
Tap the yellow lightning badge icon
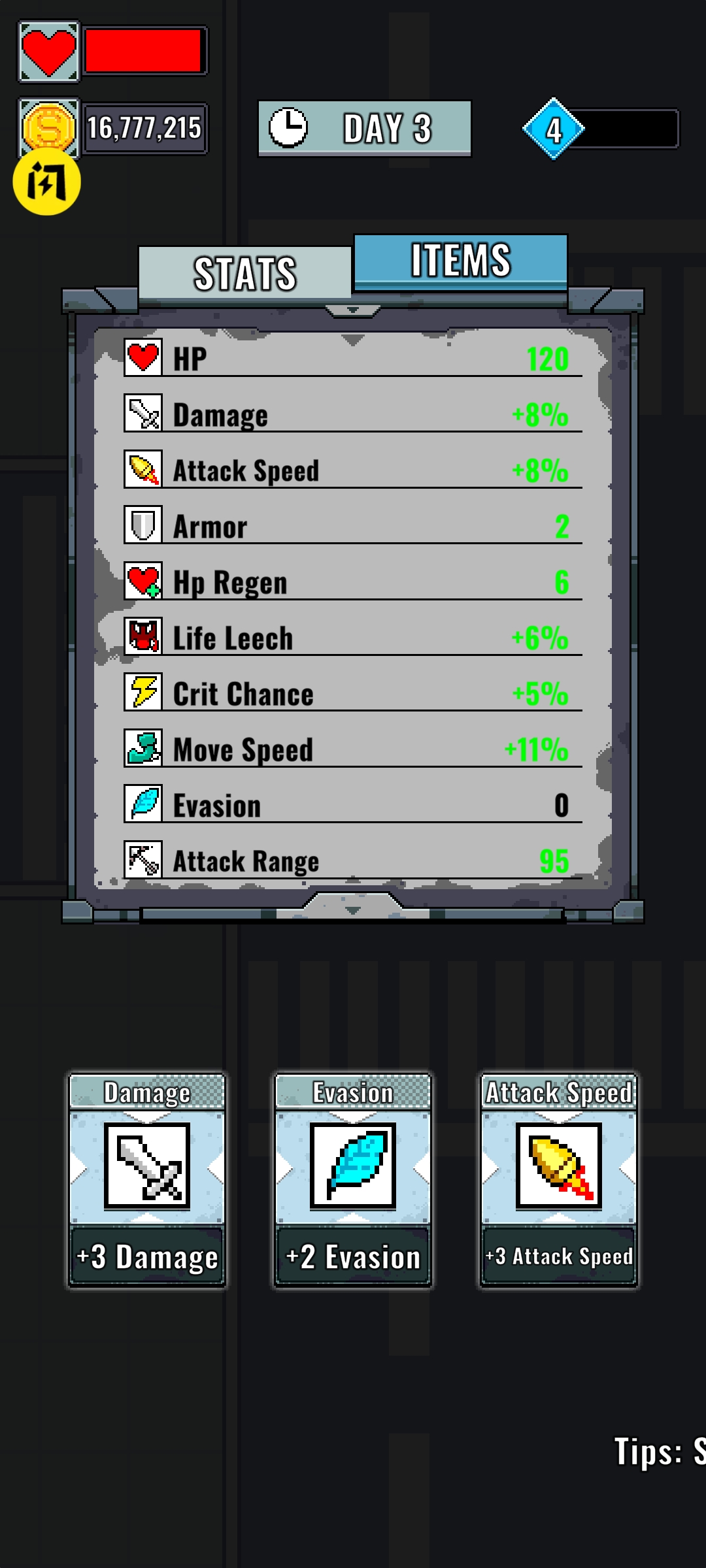point(46,182)
